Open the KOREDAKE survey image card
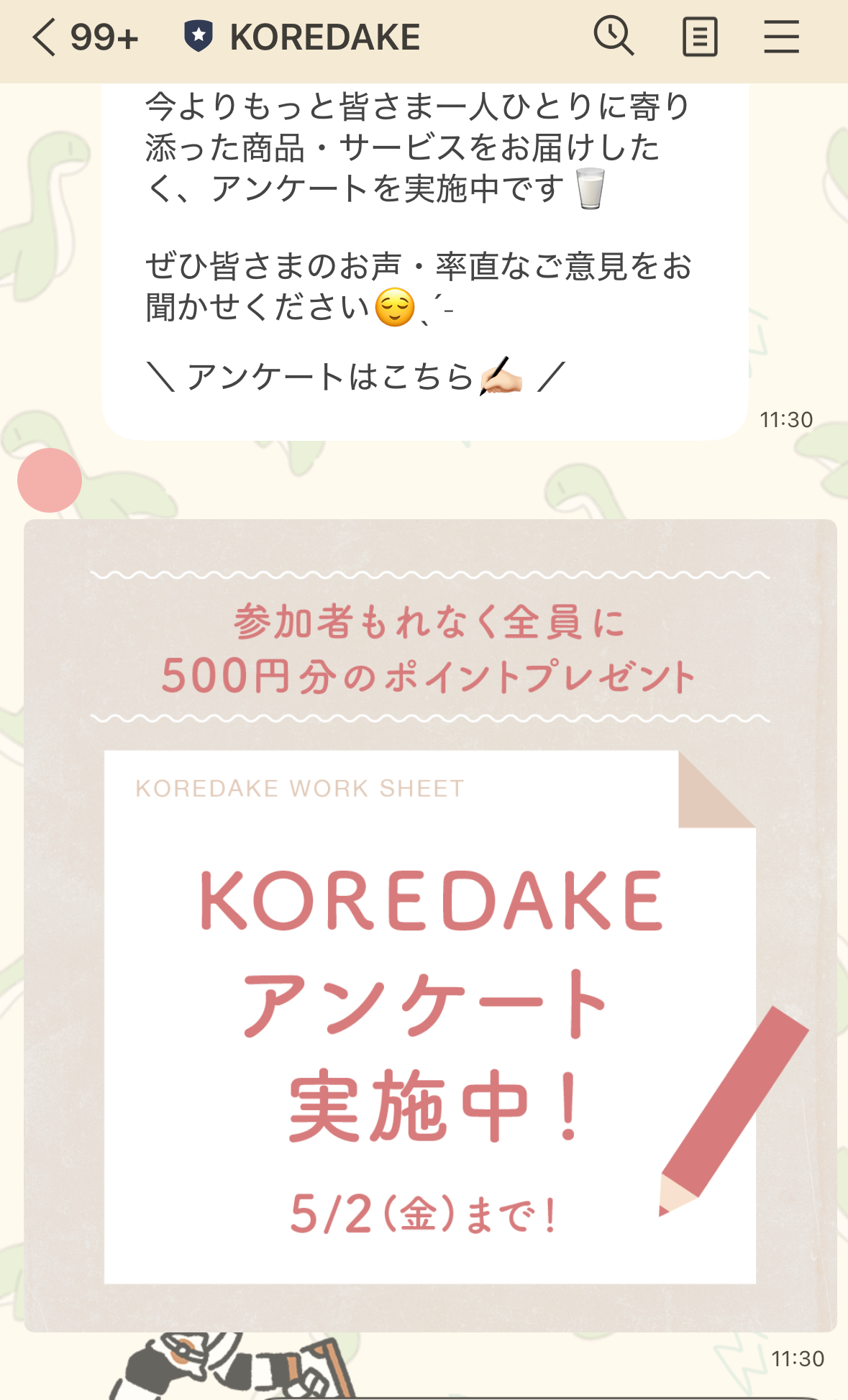The height and width of the screenshot is (1400, 848). point(430,925)
